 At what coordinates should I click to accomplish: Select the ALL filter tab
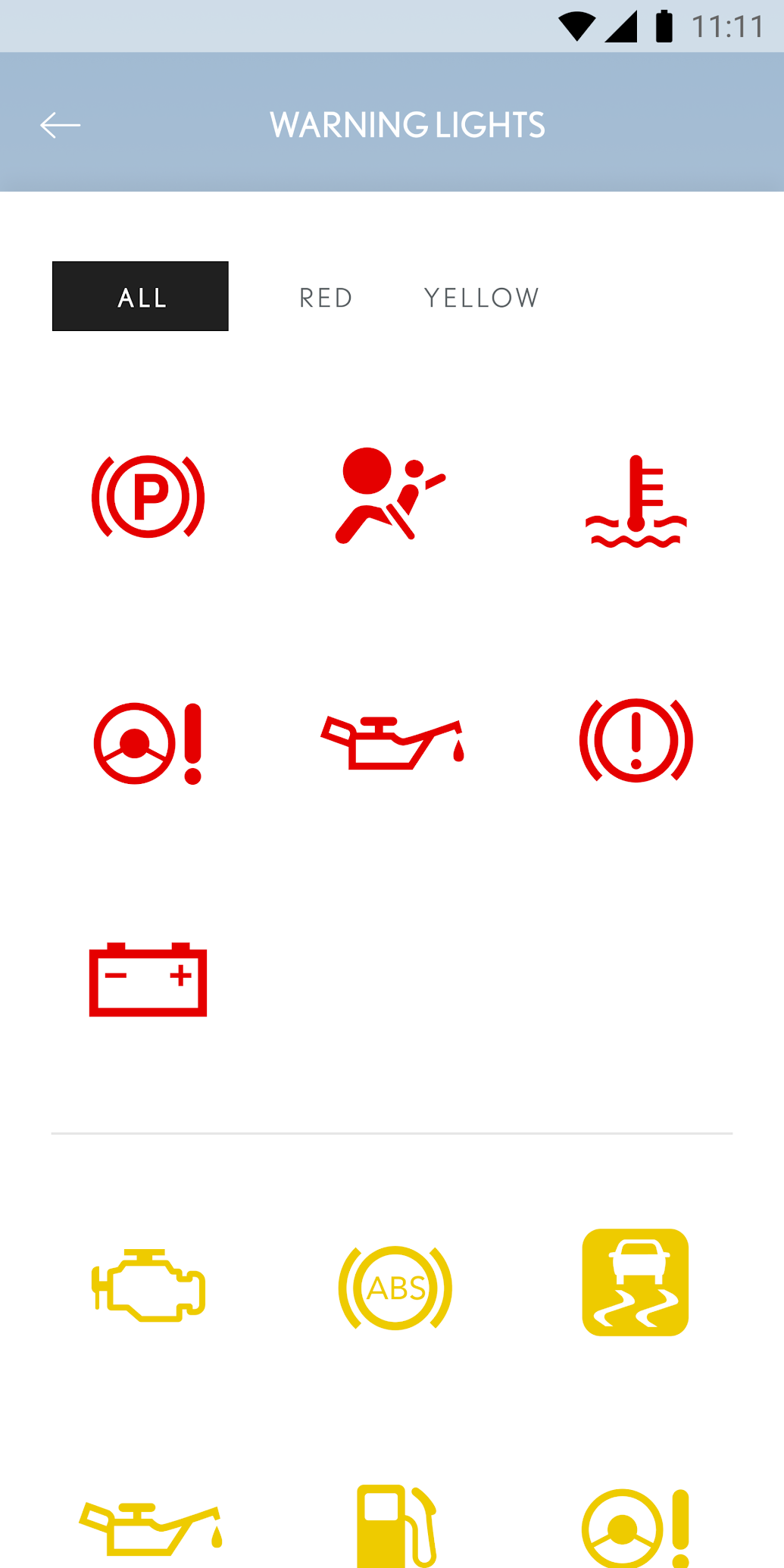[140, 296]
